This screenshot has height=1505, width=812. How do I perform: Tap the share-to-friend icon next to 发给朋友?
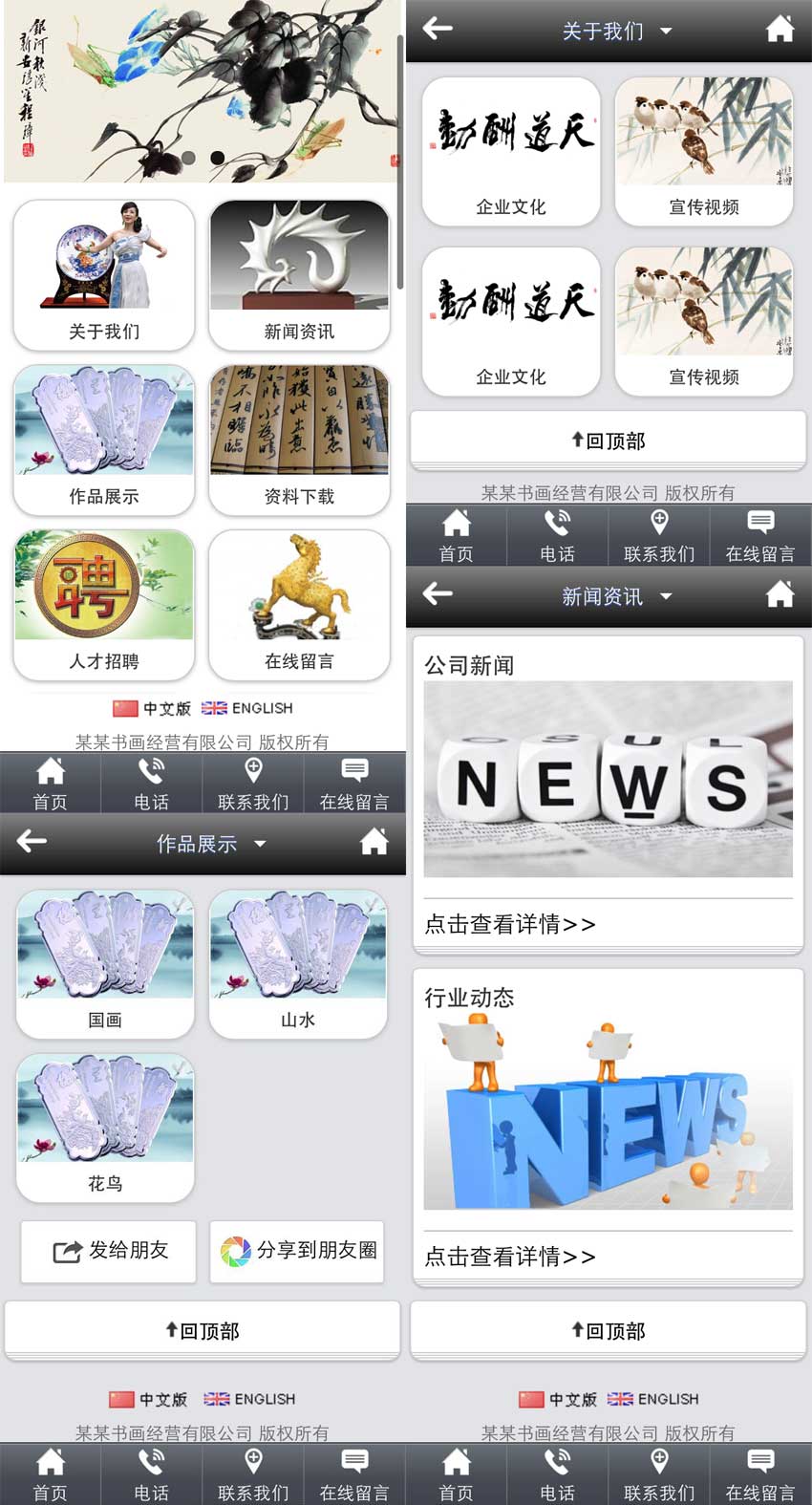(x=66, y=1252)
